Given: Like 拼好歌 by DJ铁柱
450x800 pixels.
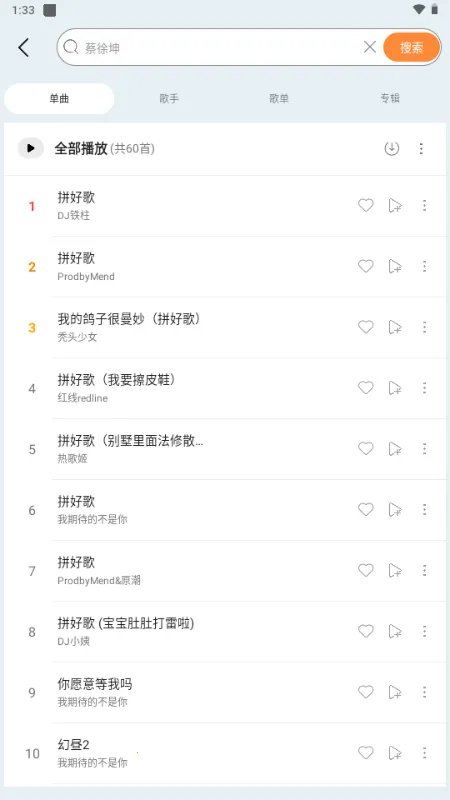Looking at the screenshot, I should (x=365, y=206).
